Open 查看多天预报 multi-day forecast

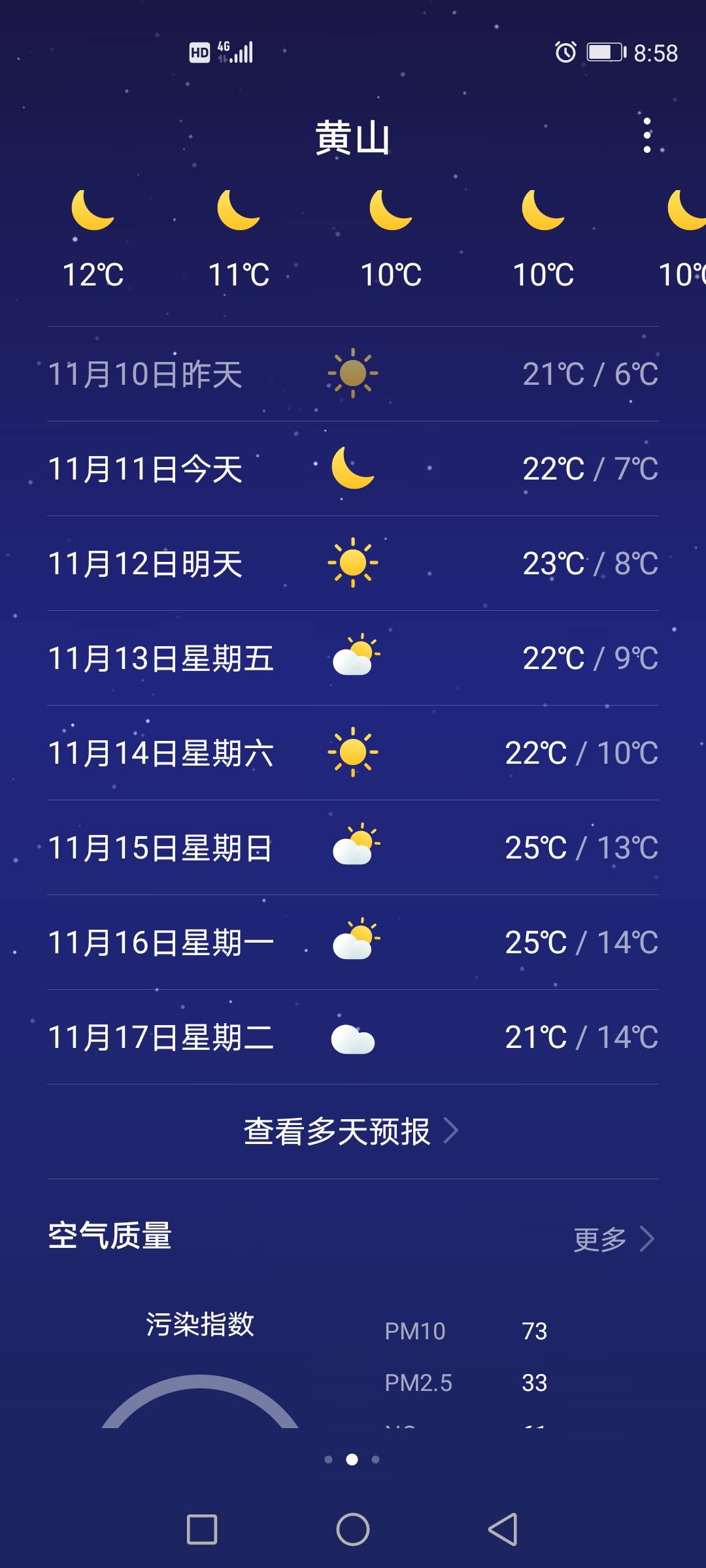351,1132
